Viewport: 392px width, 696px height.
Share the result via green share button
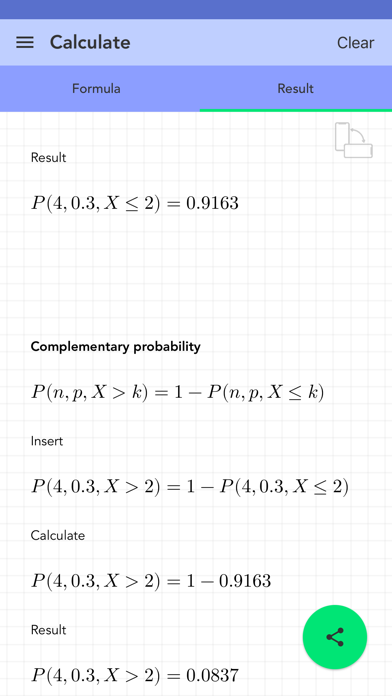coord(335,637)
